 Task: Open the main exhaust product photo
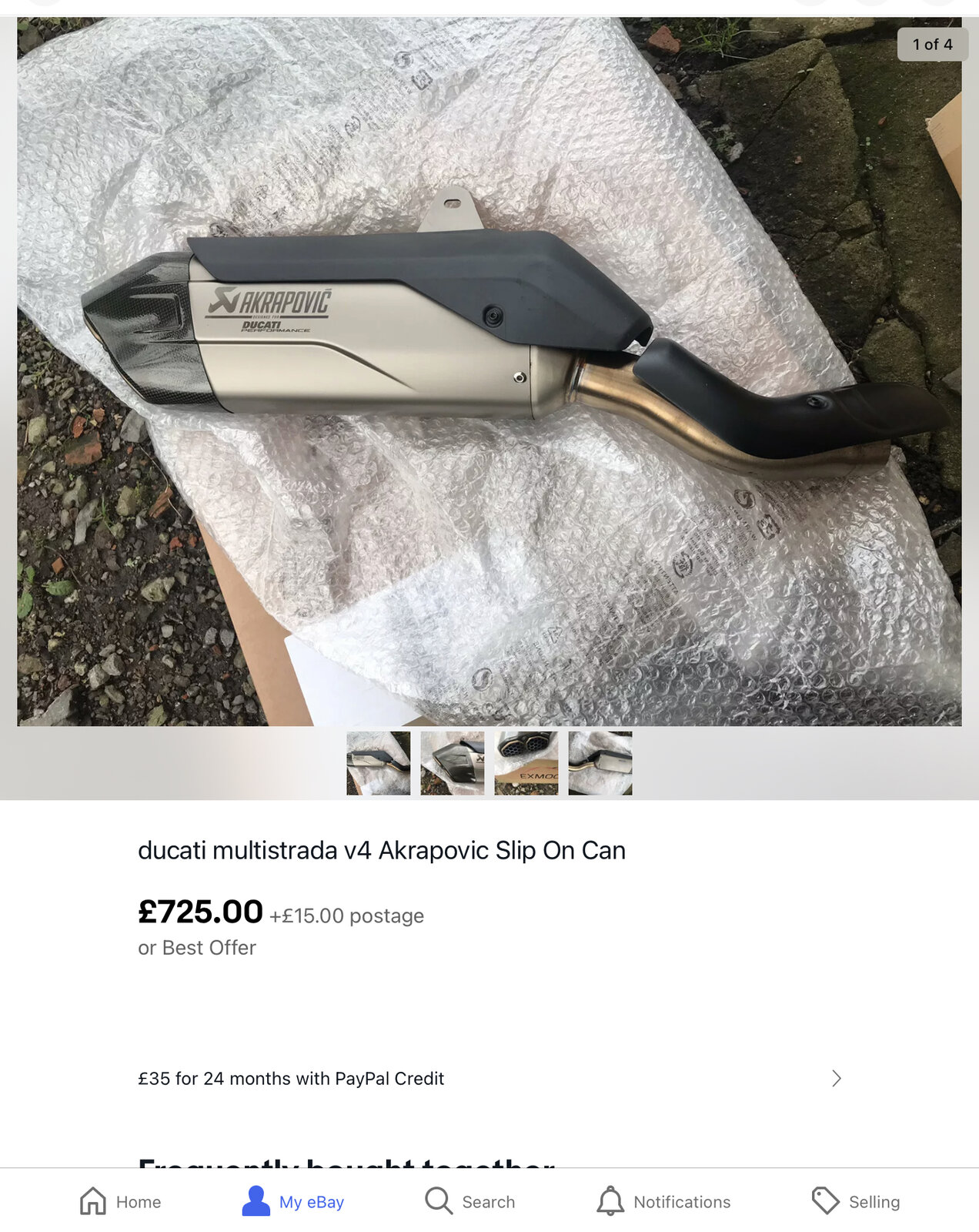tap(489, 371)
